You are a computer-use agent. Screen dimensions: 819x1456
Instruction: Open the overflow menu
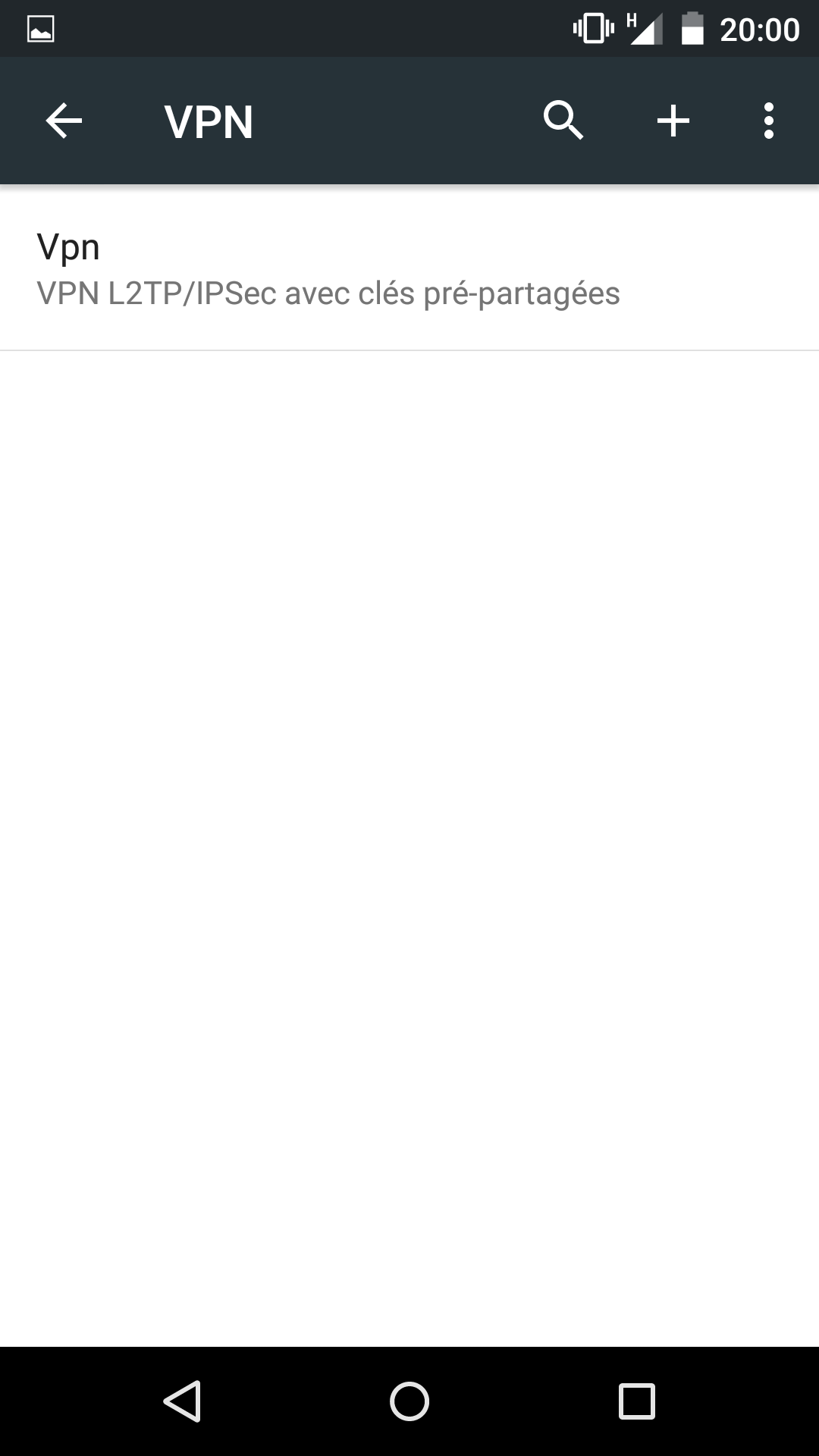(769, 121)
